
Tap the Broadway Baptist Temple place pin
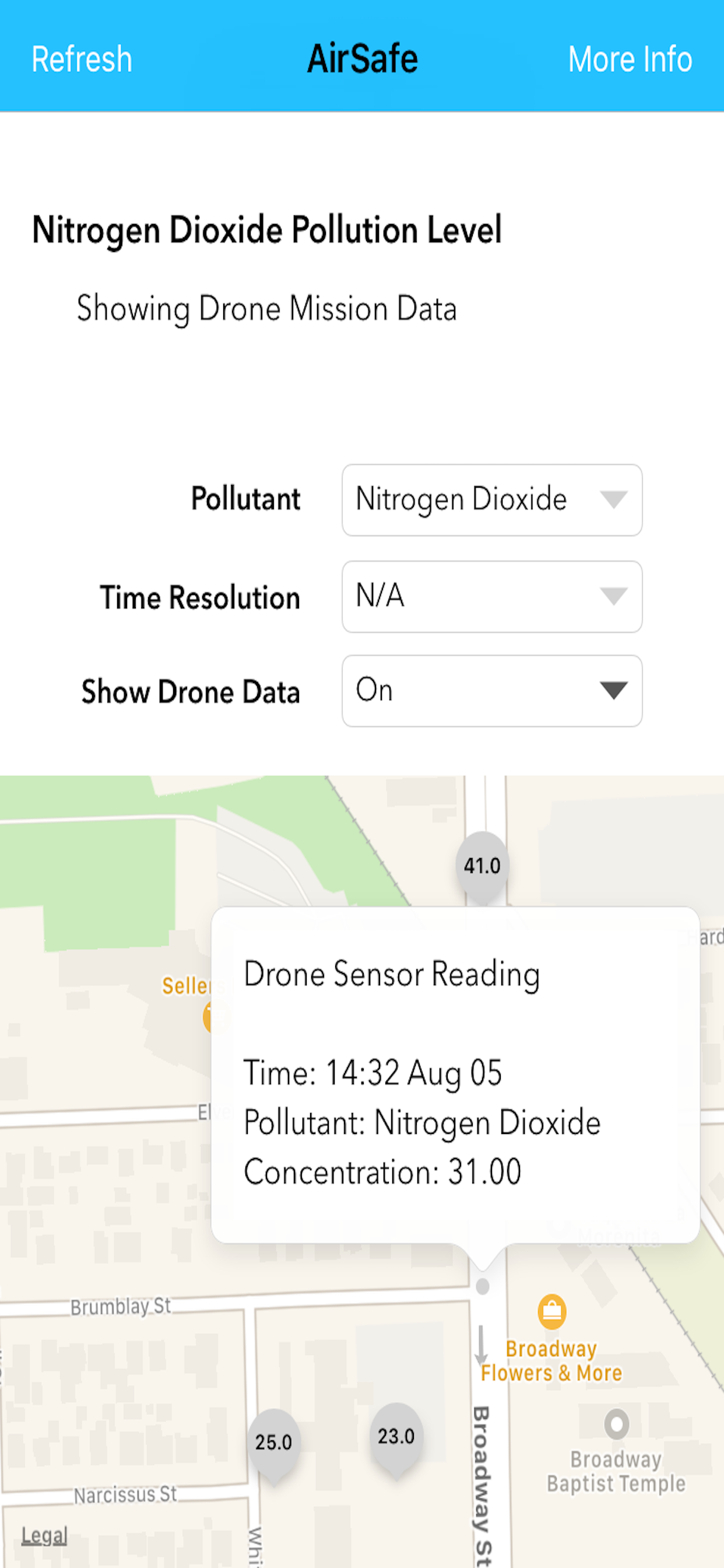616,1423
